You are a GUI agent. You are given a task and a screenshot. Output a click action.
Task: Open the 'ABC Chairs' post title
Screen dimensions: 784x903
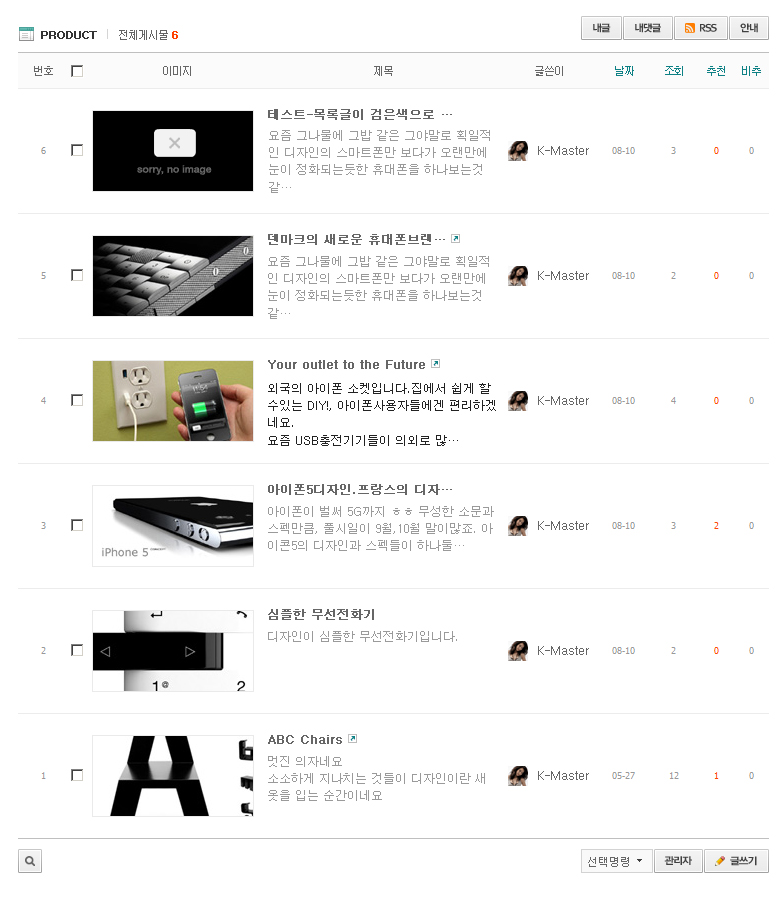[305, 740]
